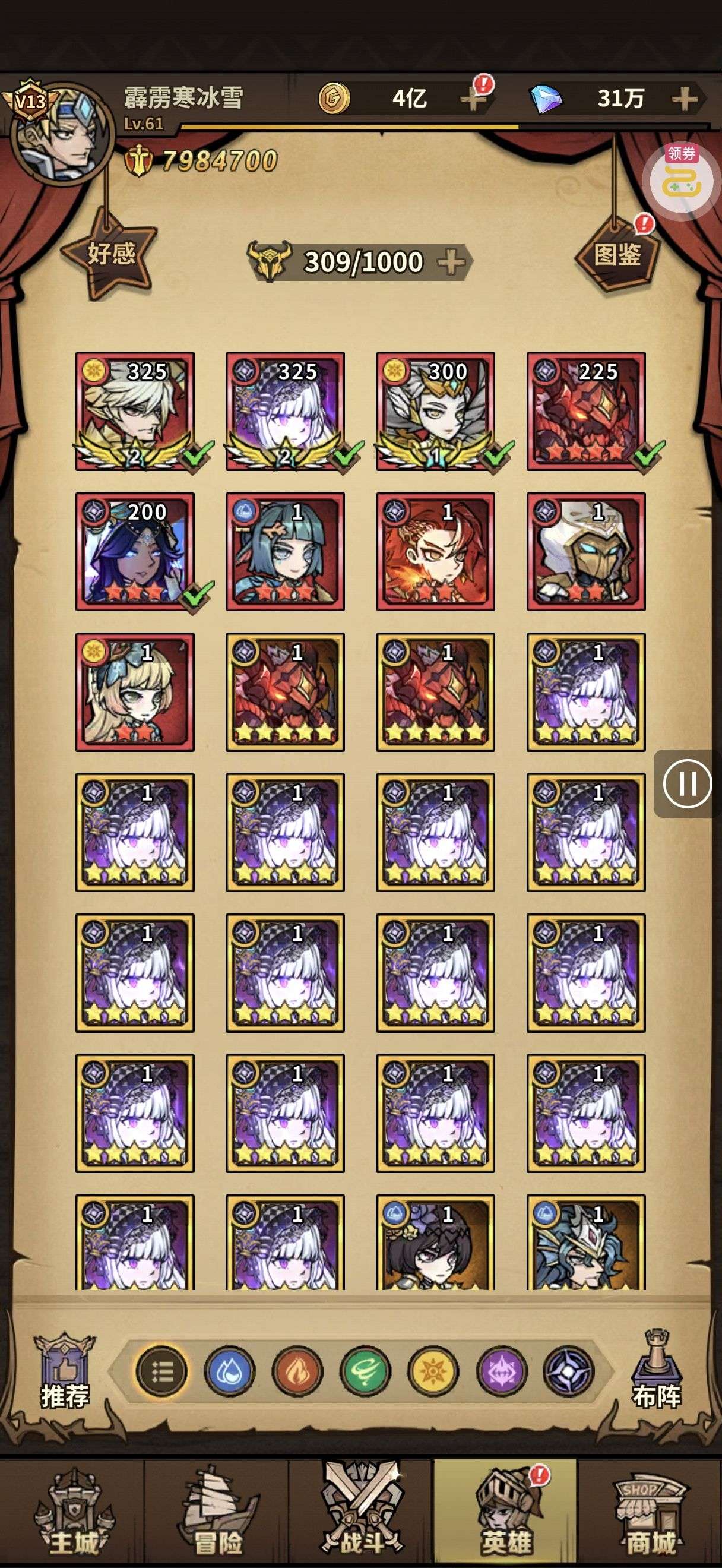Filter heroes by water element
The width and height of the screenshot is (722, 1568).
point(229,1372)
